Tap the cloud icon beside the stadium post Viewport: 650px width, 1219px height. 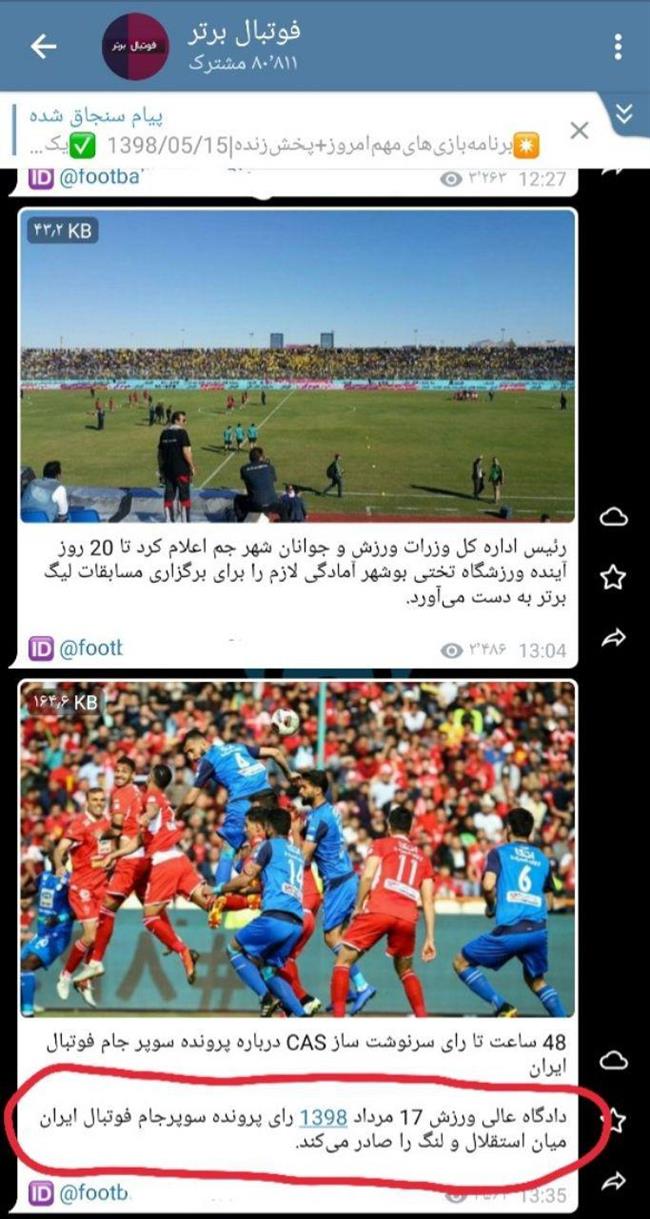612,517
